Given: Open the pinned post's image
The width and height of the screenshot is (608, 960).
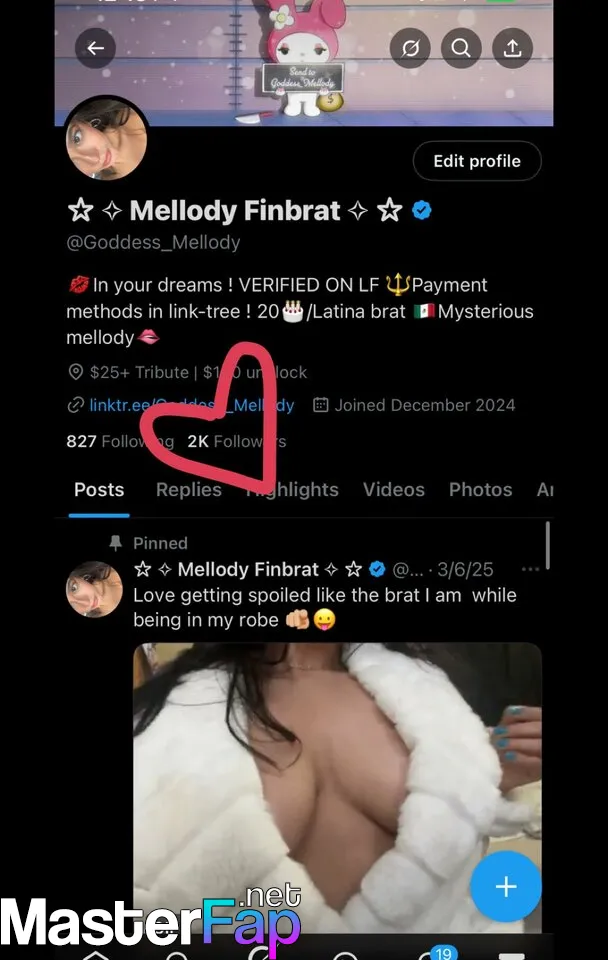Looking at the screenshot, I should [337, 780].
